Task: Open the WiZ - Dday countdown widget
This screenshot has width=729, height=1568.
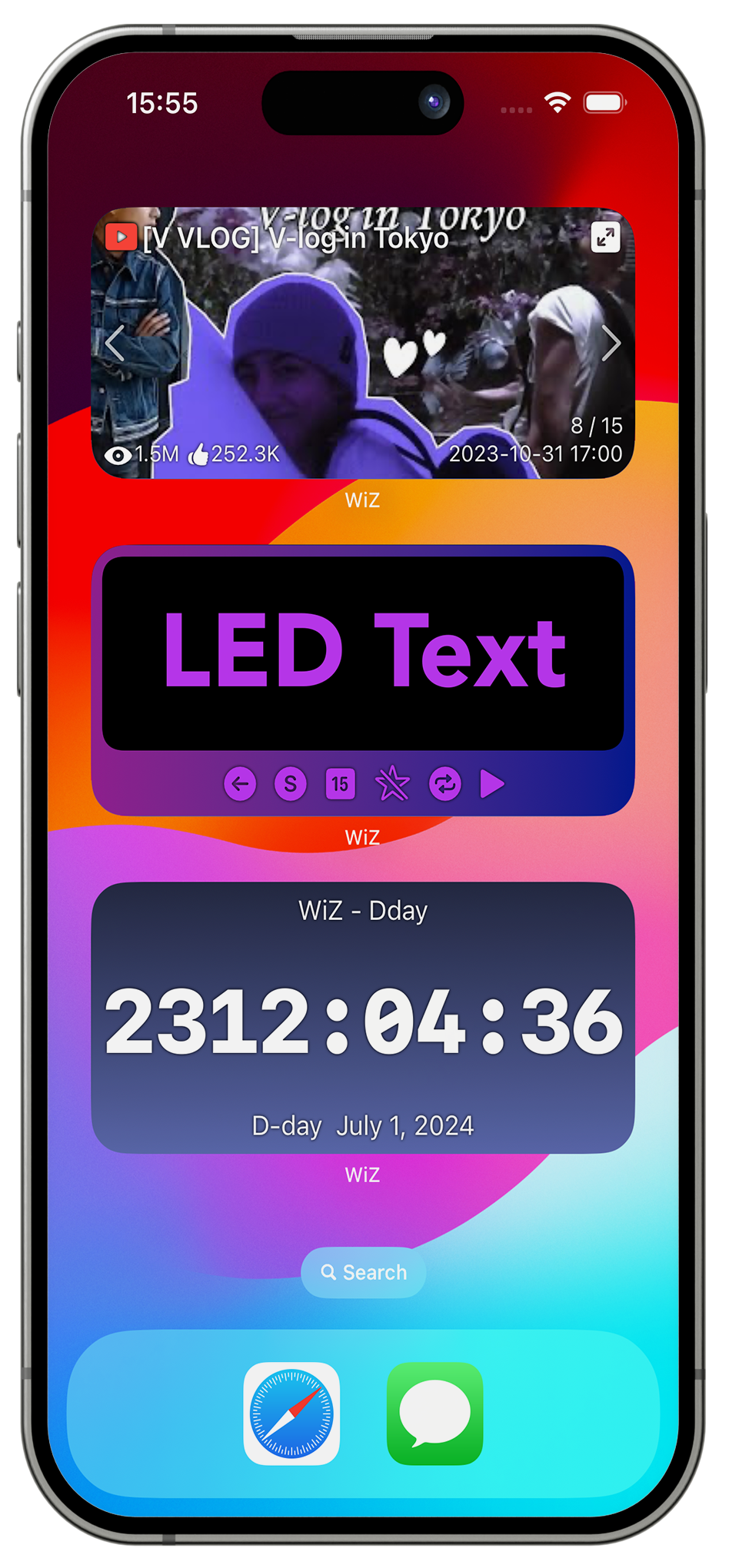Action: pyautogui.click(x=363, y=1018)
